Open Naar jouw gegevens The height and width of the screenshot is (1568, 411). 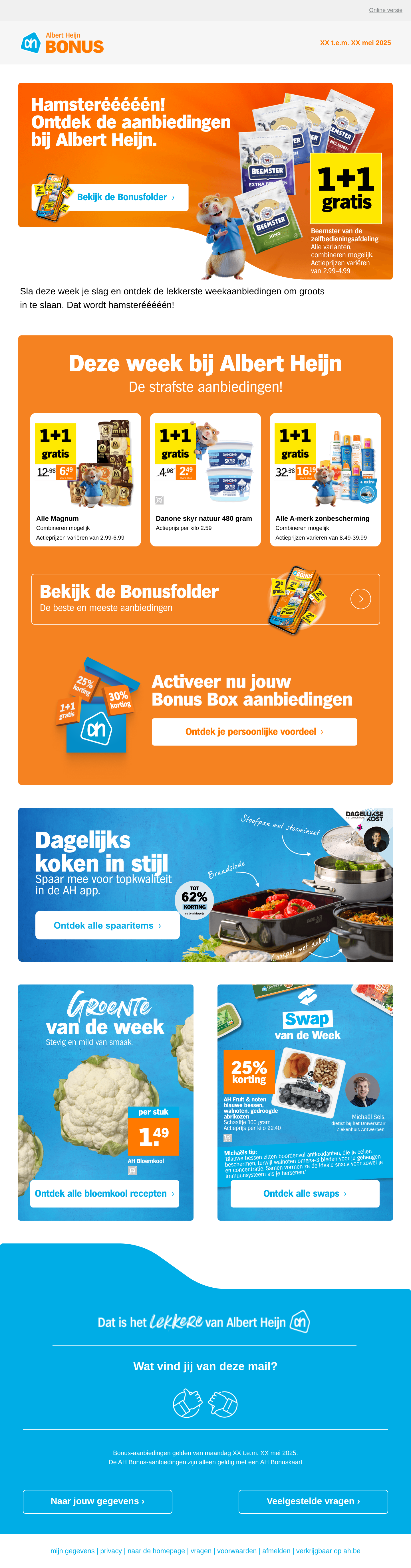pyautogui.click(x=97, y=1501)
